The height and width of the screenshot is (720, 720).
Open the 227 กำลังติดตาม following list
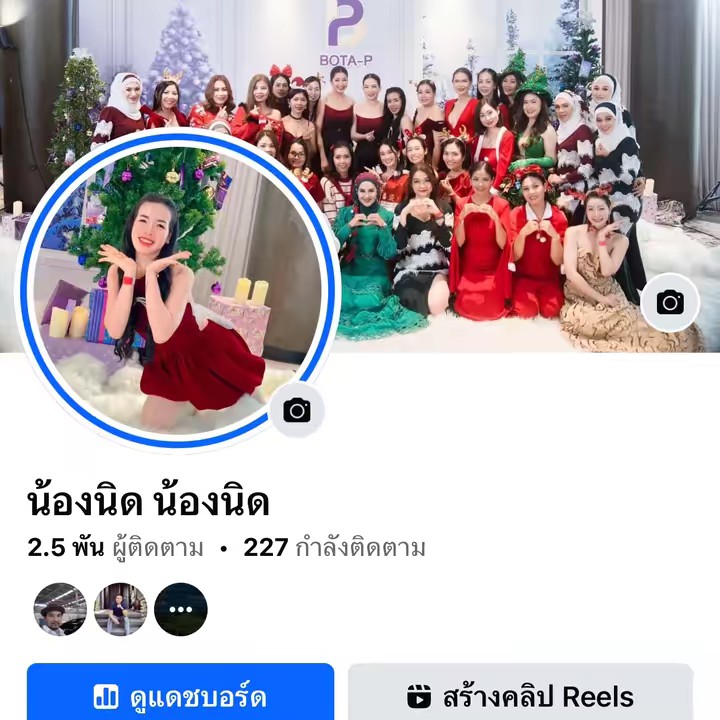pos(335,548)
